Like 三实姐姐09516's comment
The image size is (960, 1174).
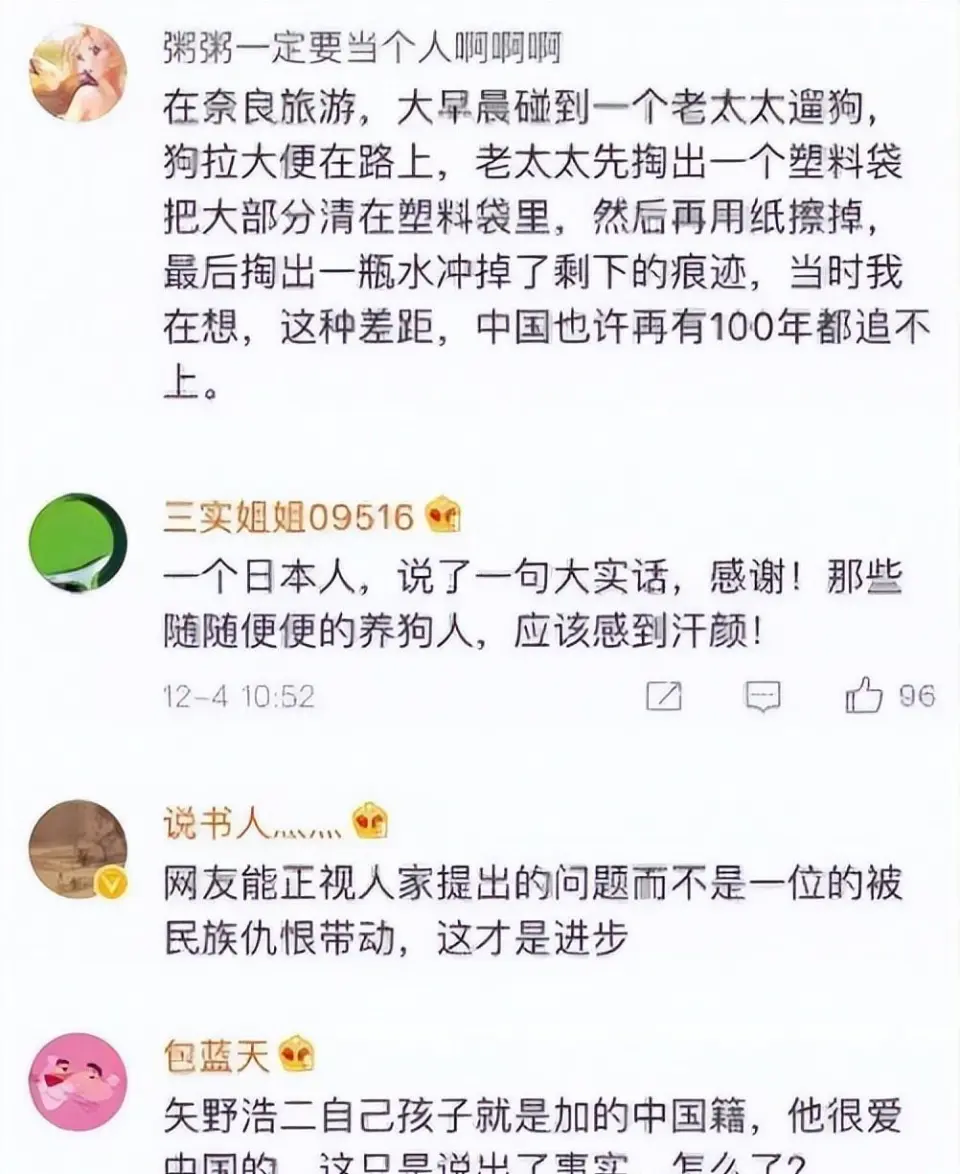click(865, 695)
